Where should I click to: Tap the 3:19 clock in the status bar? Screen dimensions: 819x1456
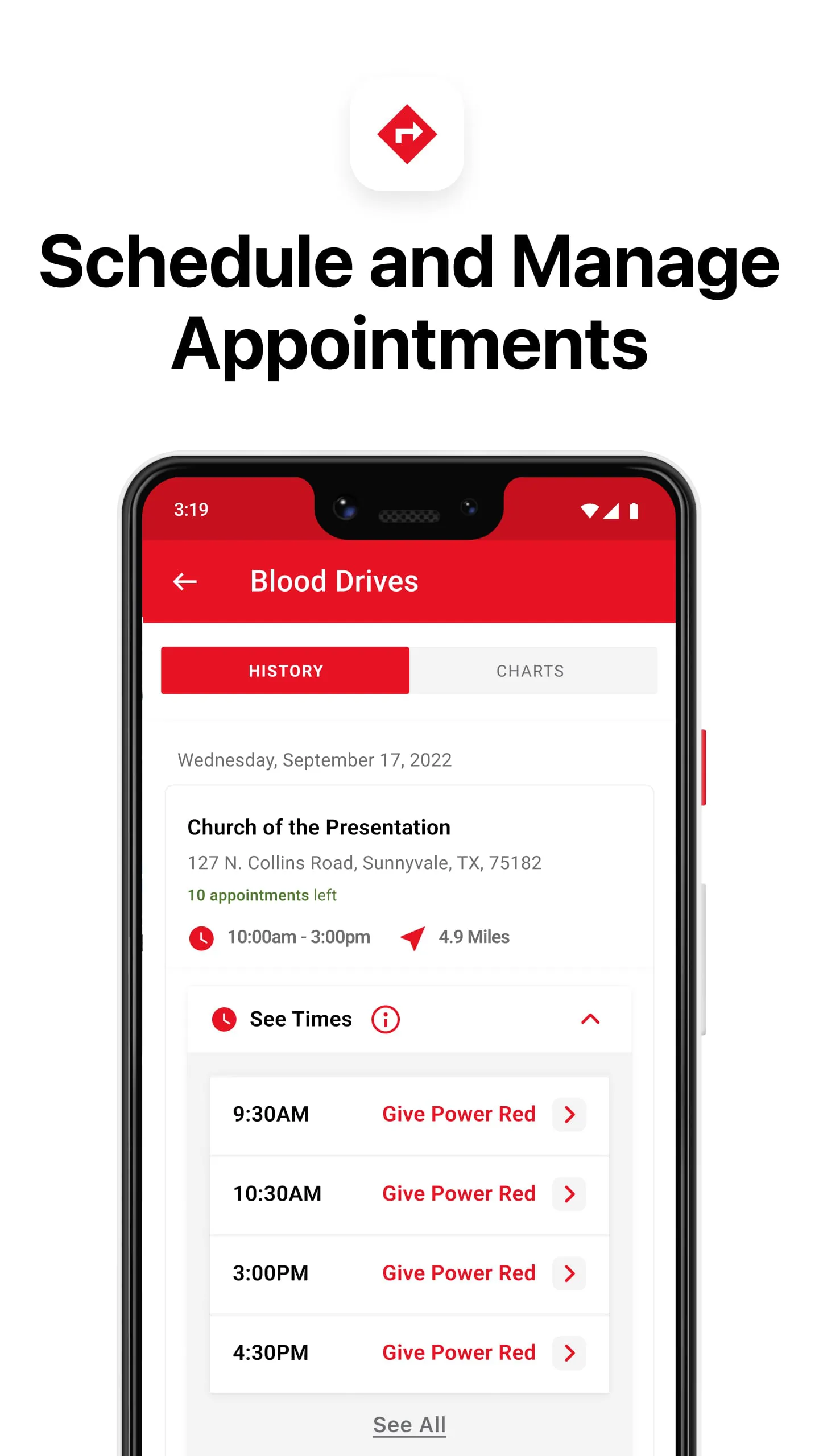191,509
